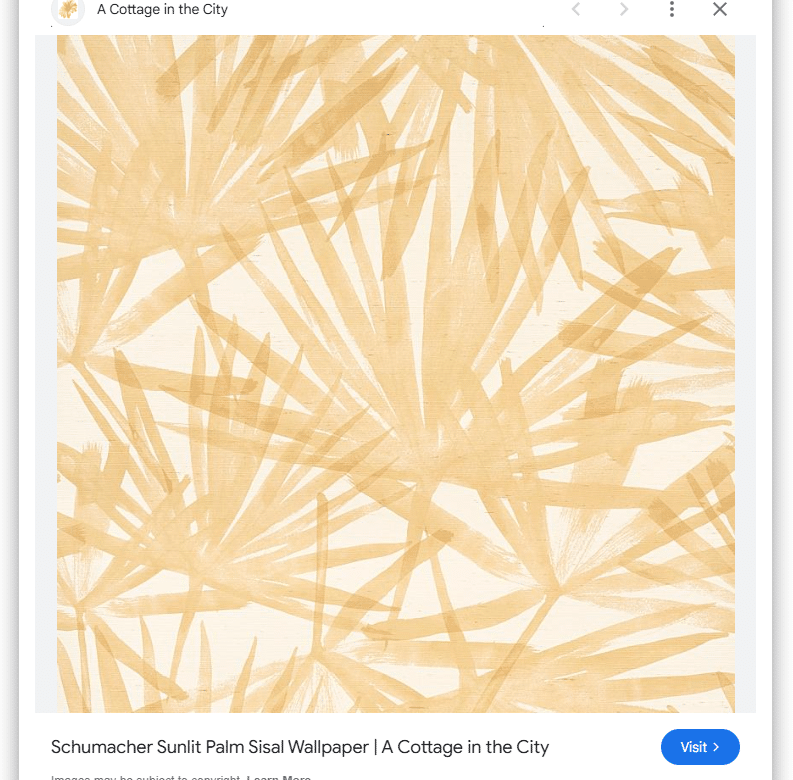This screenshot has height=780, width=793.
Task: Go to the previous image
Action: coord(576,10)
